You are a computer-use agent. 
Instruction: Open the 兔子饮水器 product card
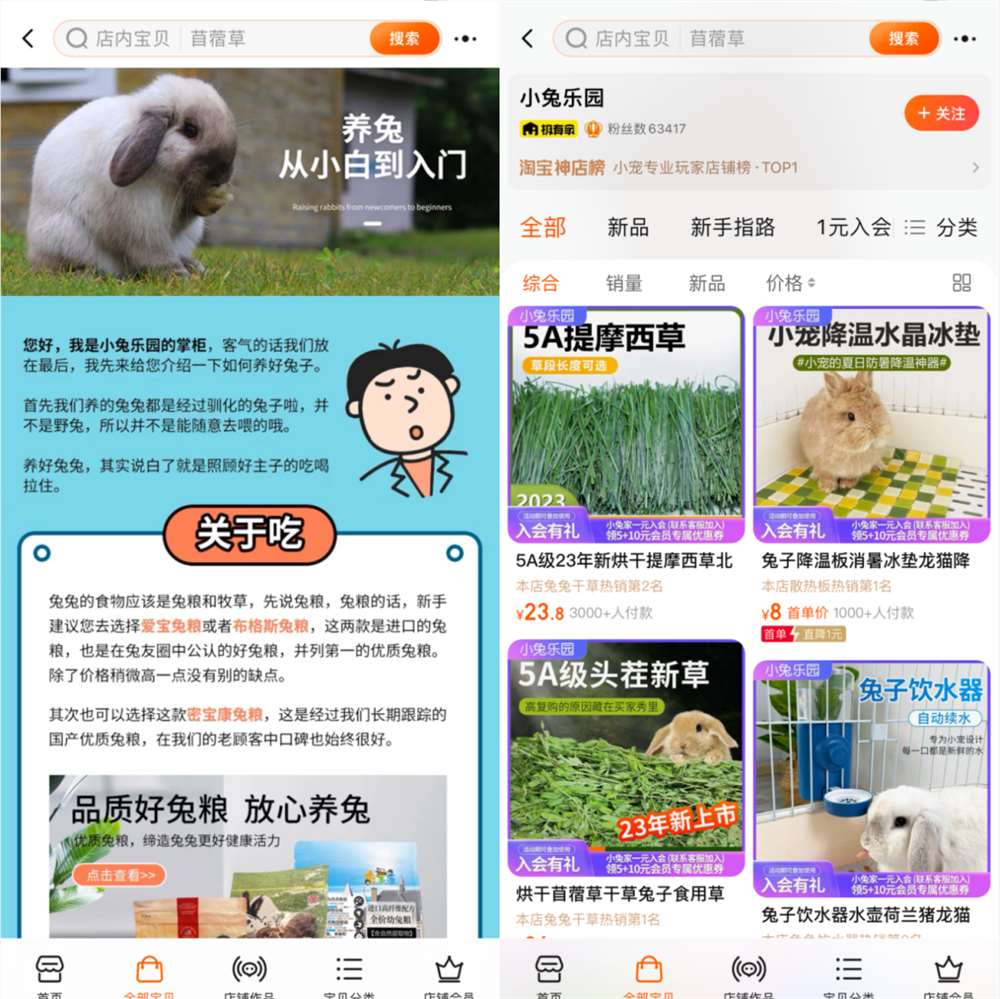coord(871,780)
